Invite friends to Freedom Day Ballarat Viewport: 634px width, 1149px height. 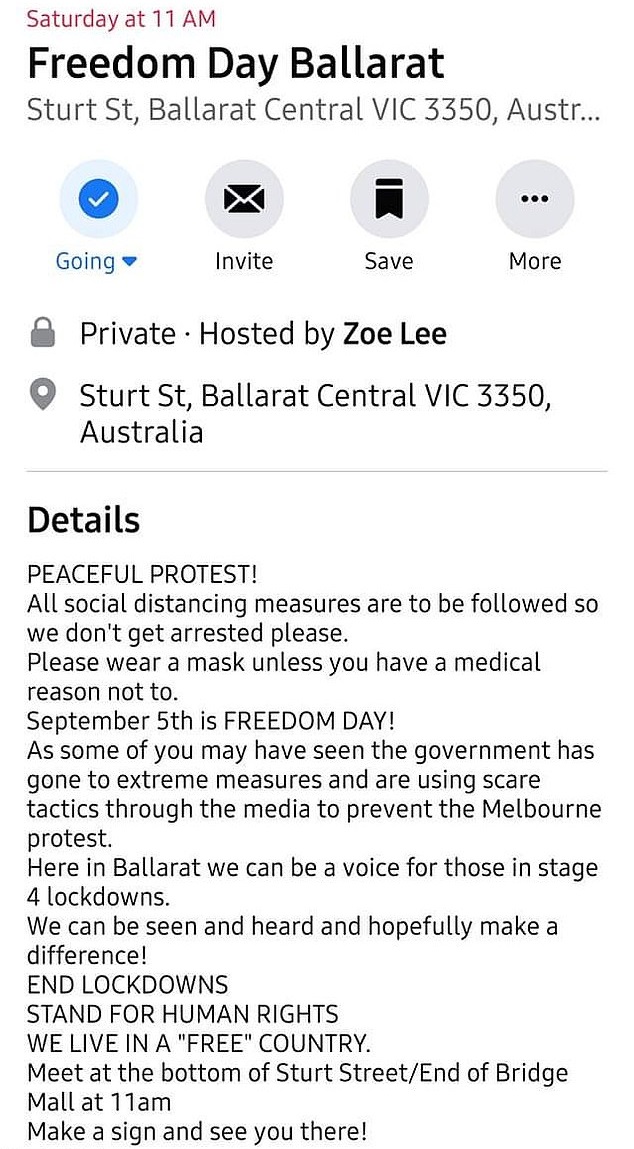pyautogui.click(x=244, y=201)
